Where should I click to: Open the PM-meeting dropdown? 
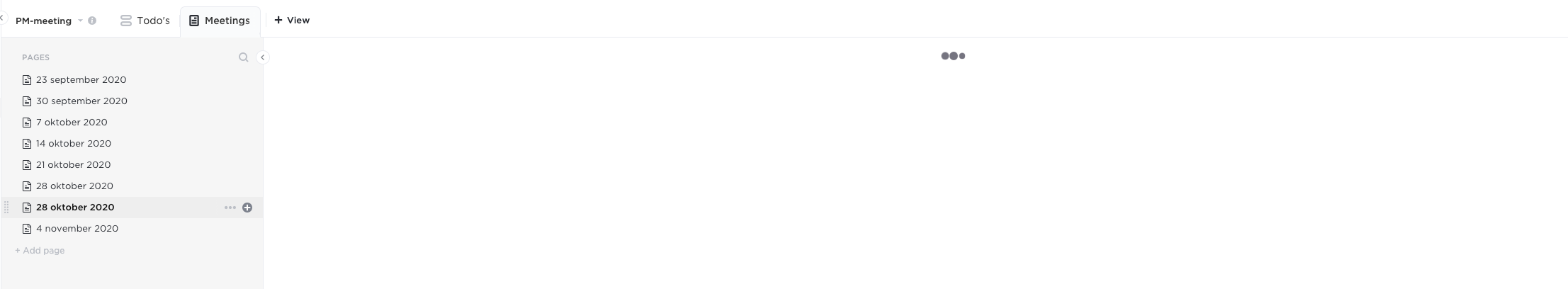(x=80, y=21)
